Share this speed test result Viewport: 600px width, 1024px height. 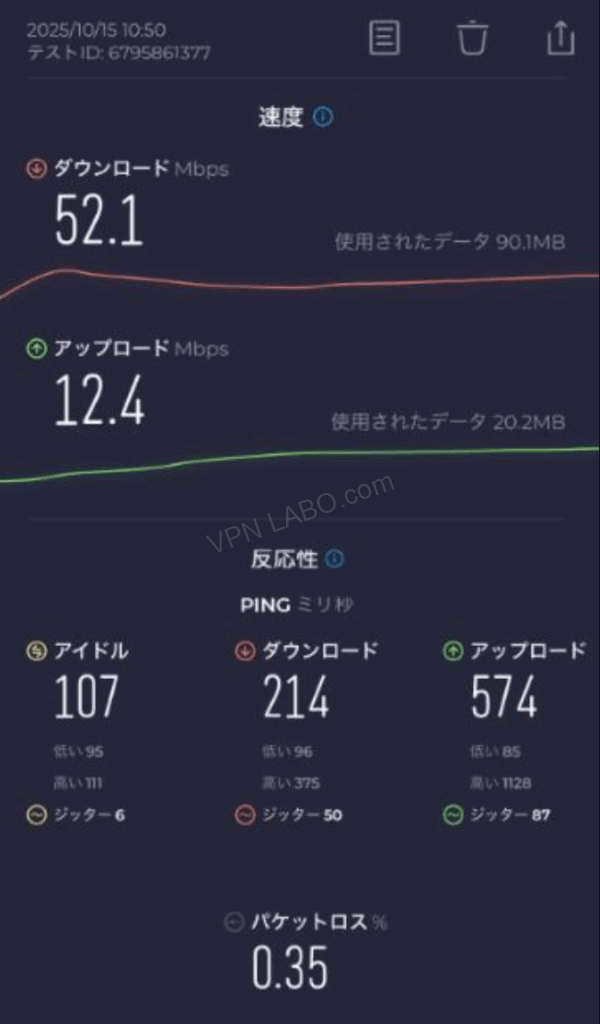coord(560,38)
